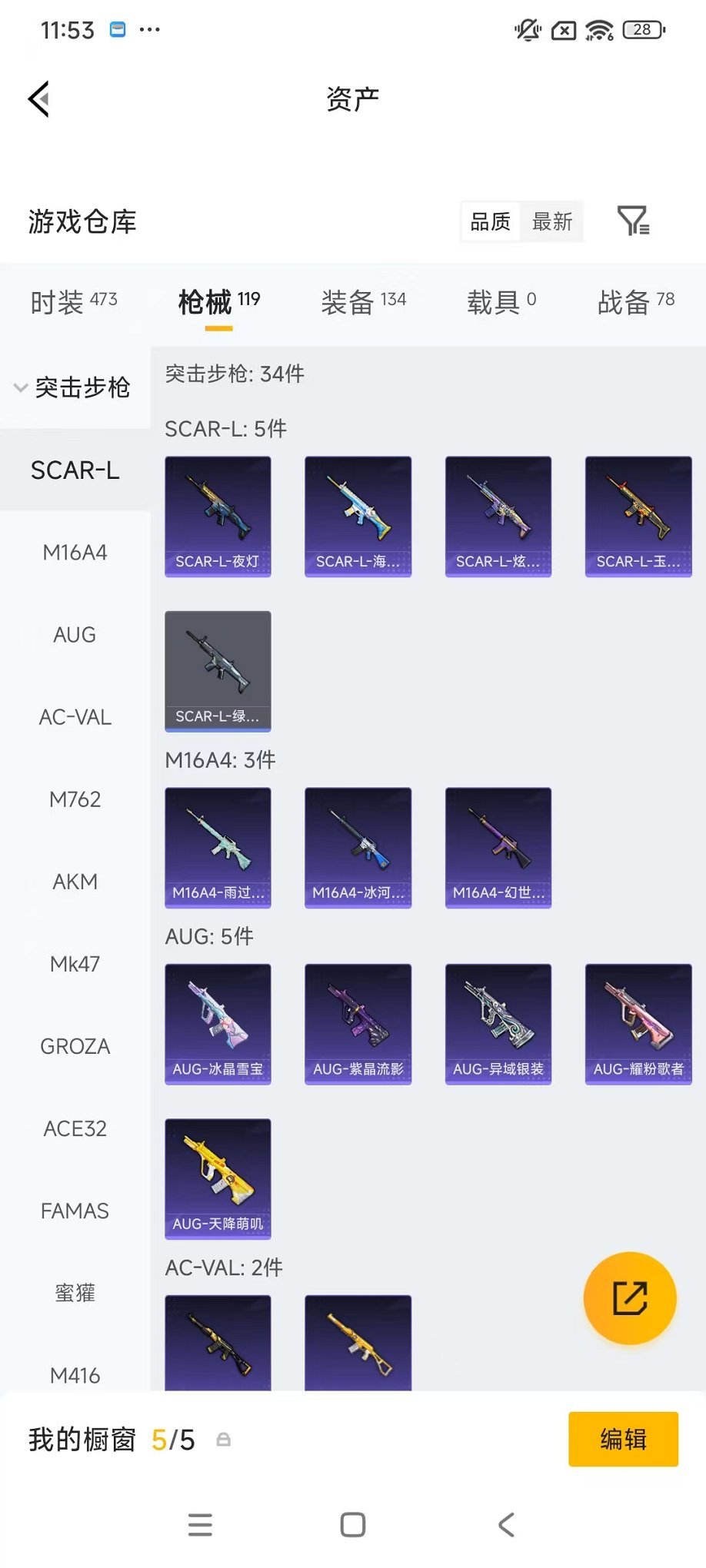706x1568 pixels.
Task: Collapse the 突击步枪 category
Action: 74,387
